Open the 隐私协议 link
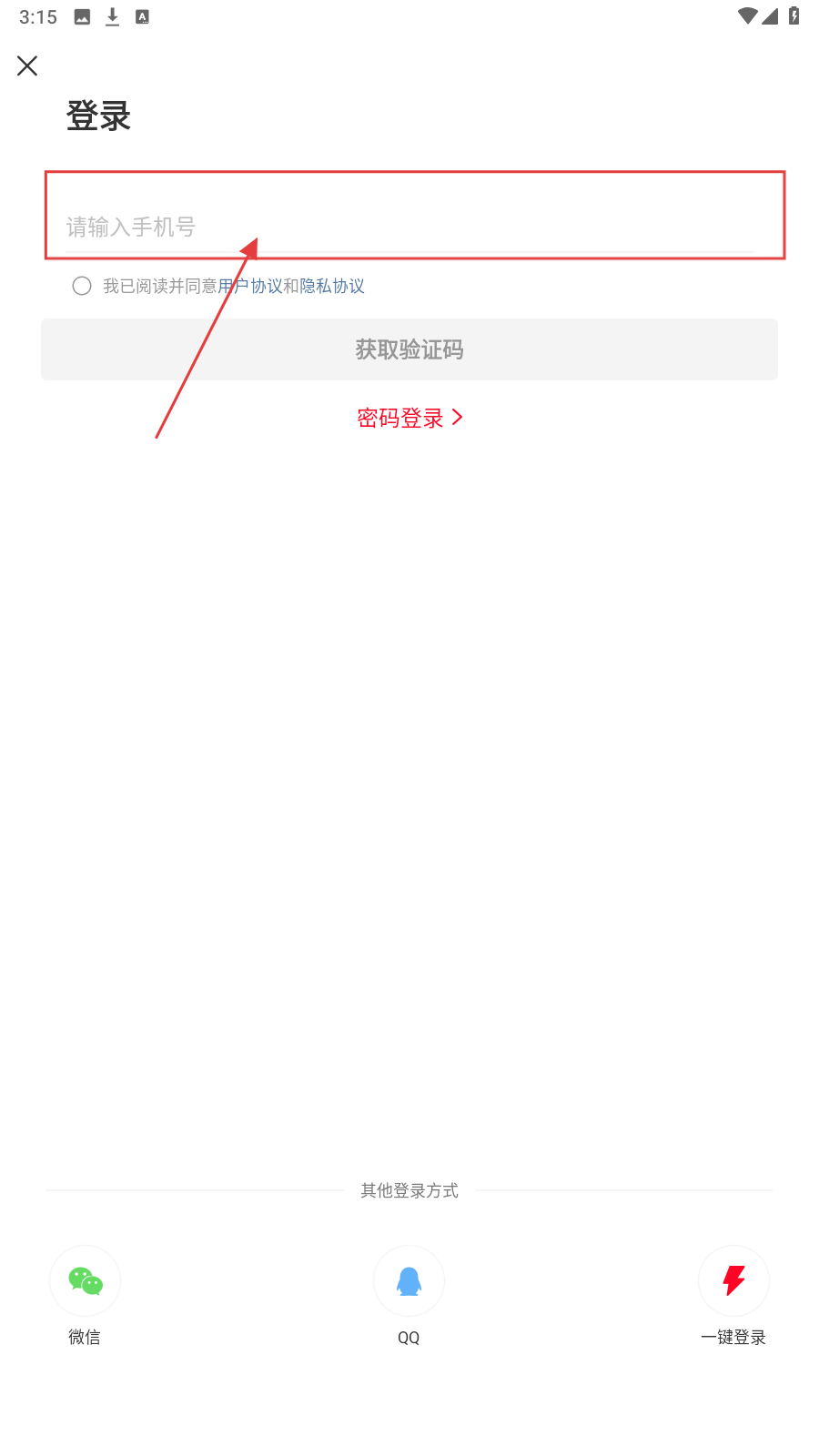 click(x=332, y=286)
